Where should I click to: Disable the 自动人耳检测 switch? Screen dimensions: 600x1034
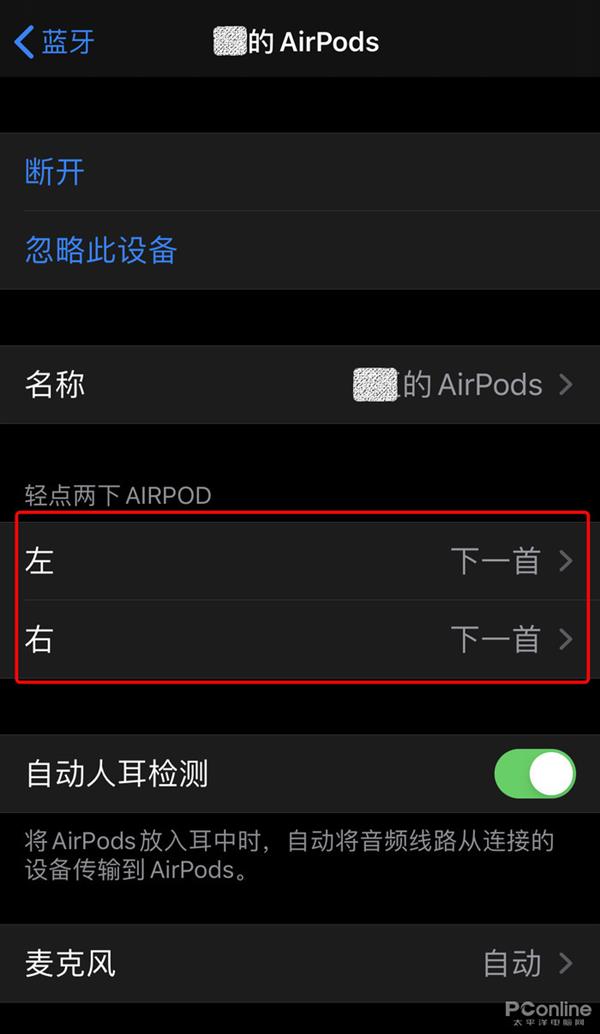pyautogui.click(x=534, y=774)
